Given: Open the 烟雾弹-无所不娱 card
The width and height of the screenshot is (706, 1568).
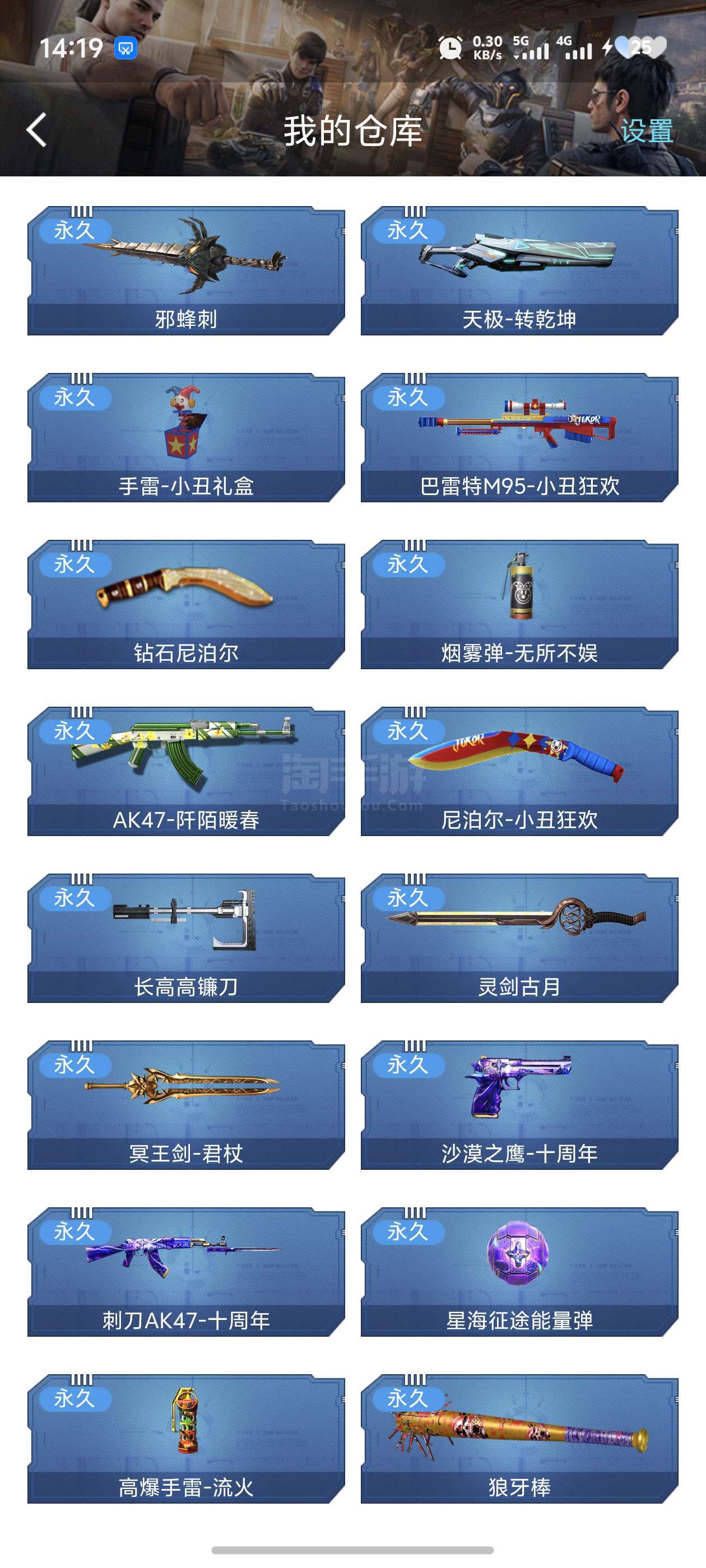Looking at the screenshot, I should point(519,604).
